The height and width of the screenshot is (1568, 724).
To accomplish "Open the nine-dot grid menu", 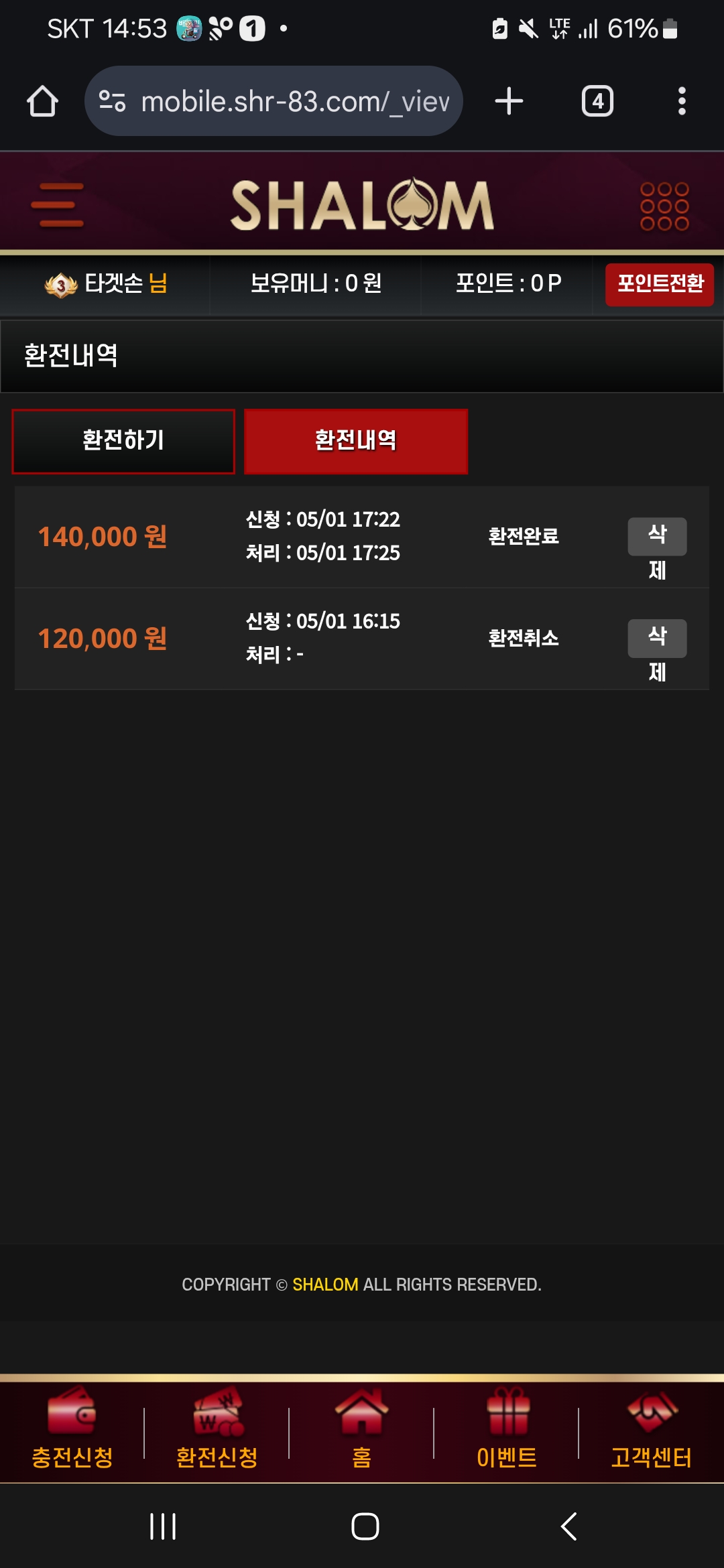I will coord(664,206).
